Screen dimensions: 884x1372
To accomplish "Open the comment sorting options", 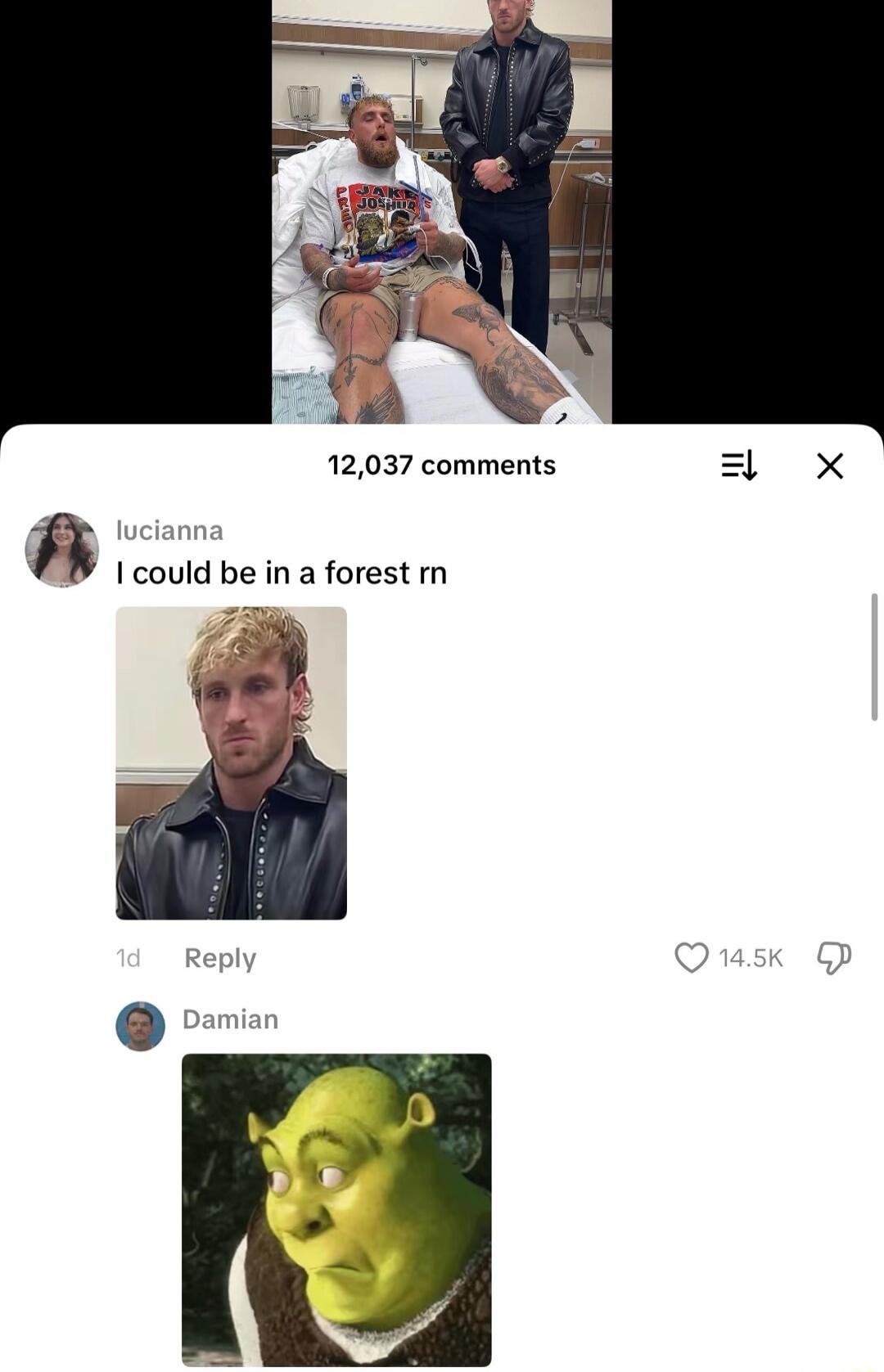I will (x=738, y=466).
